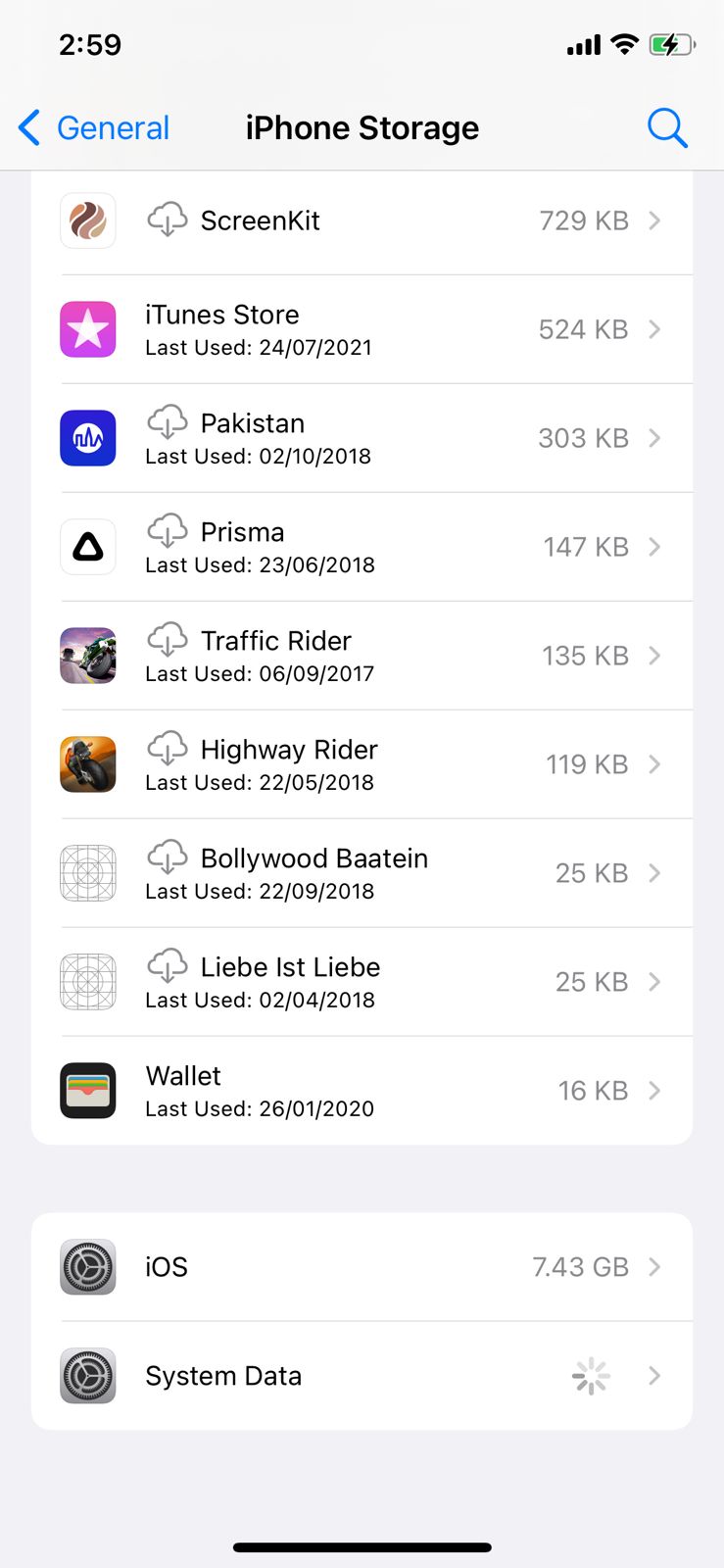Go back to General settings
The image size is (724, 1568).
(x=93, y=127)
